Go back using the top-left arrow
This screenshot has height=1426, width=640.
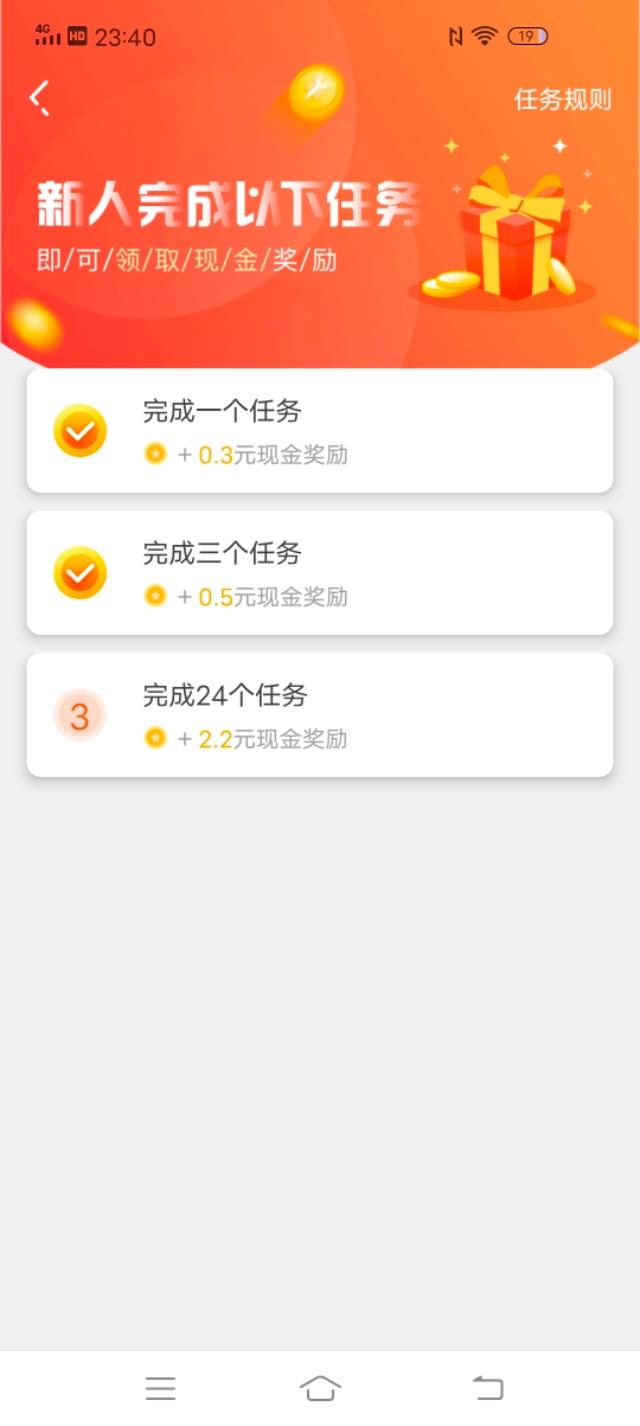39,99
